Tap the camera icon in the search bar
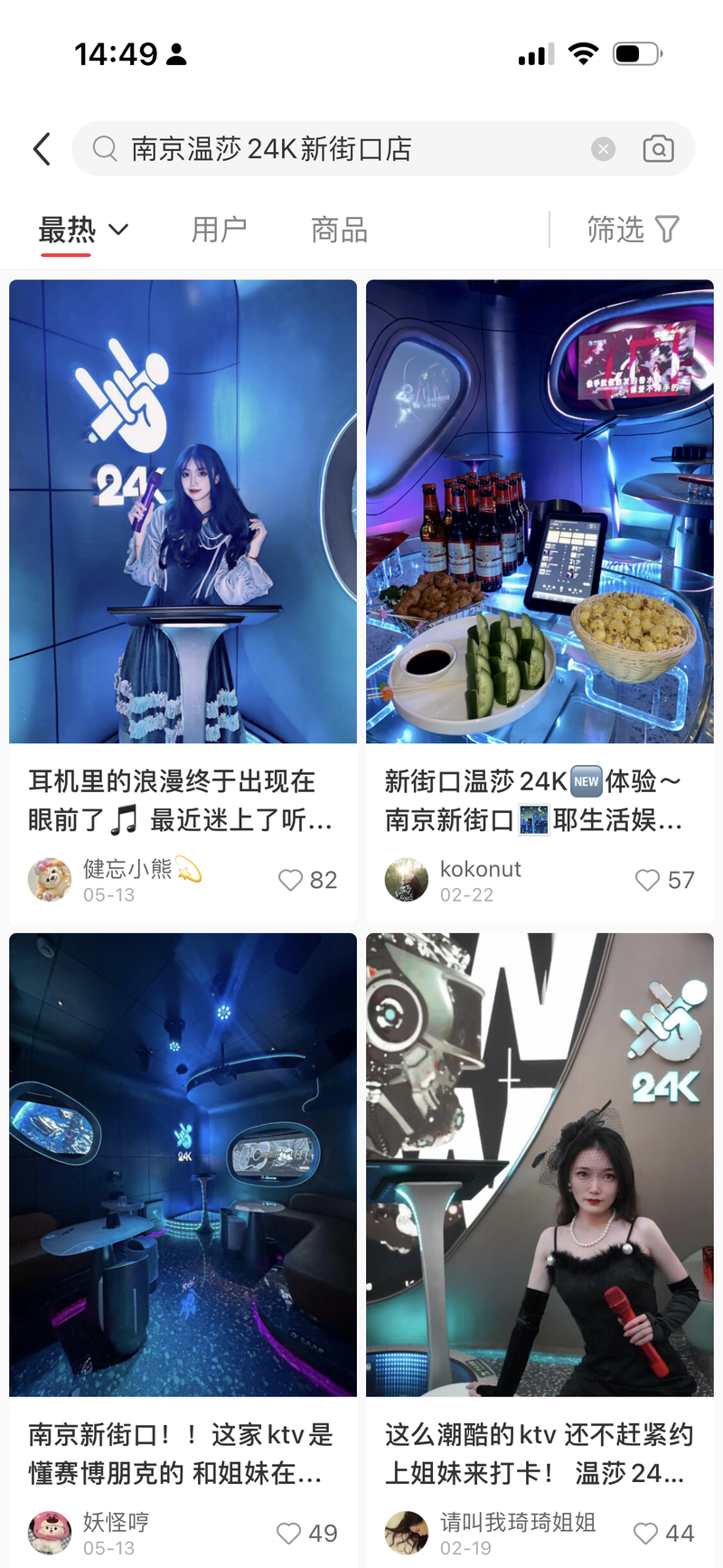The width and height of the screenshot is (723, 1568). (x=658, y=148)
